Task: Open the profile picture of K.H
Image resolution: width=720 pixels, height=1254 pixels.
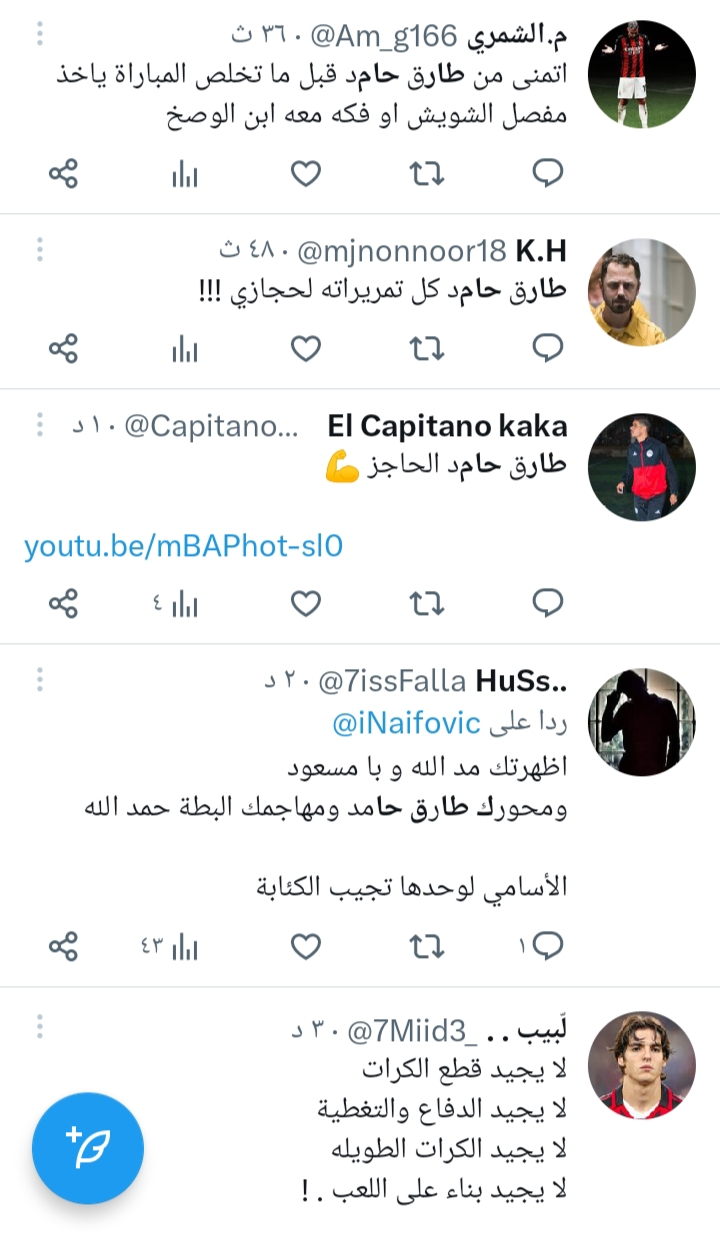Action: coord(641,292)
